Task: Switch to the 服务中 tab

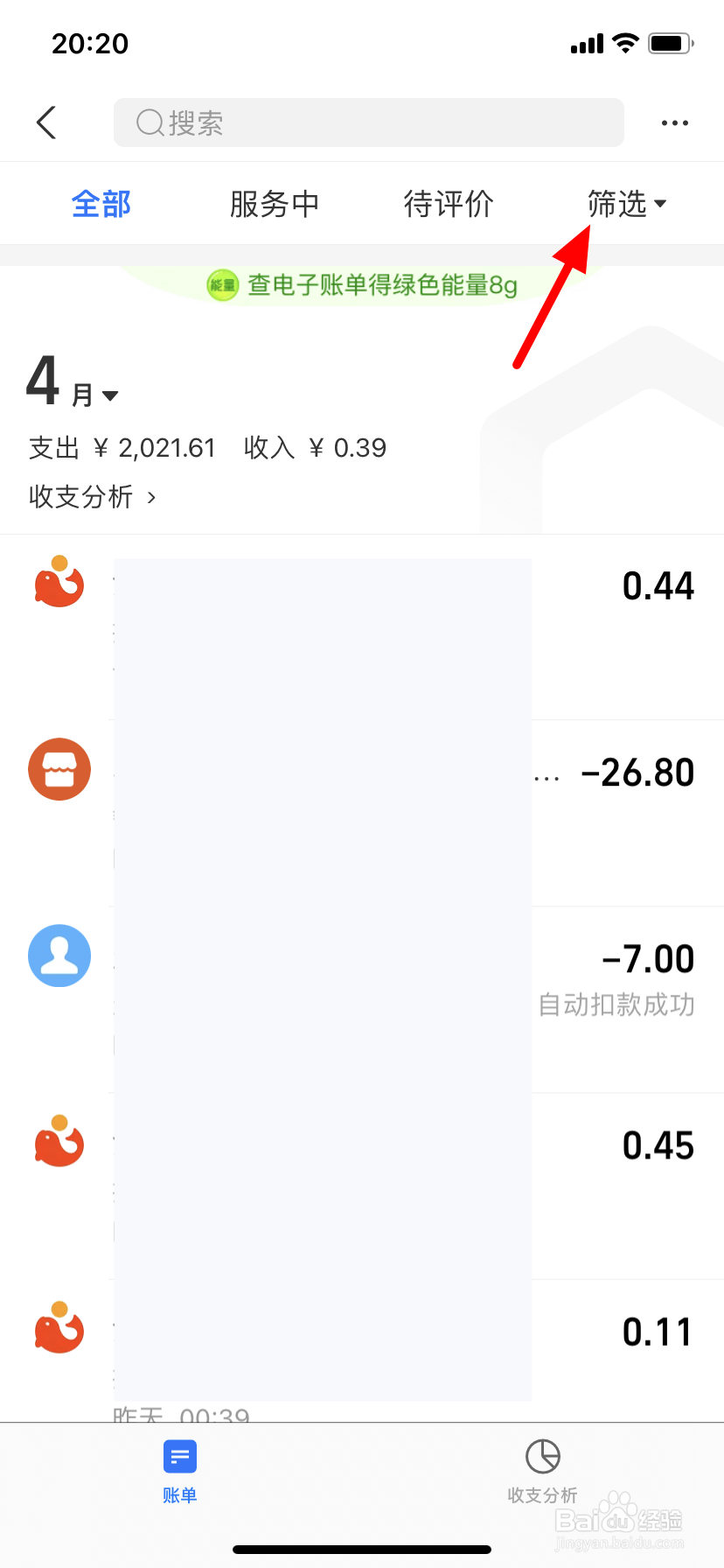Action: (275, 204)
